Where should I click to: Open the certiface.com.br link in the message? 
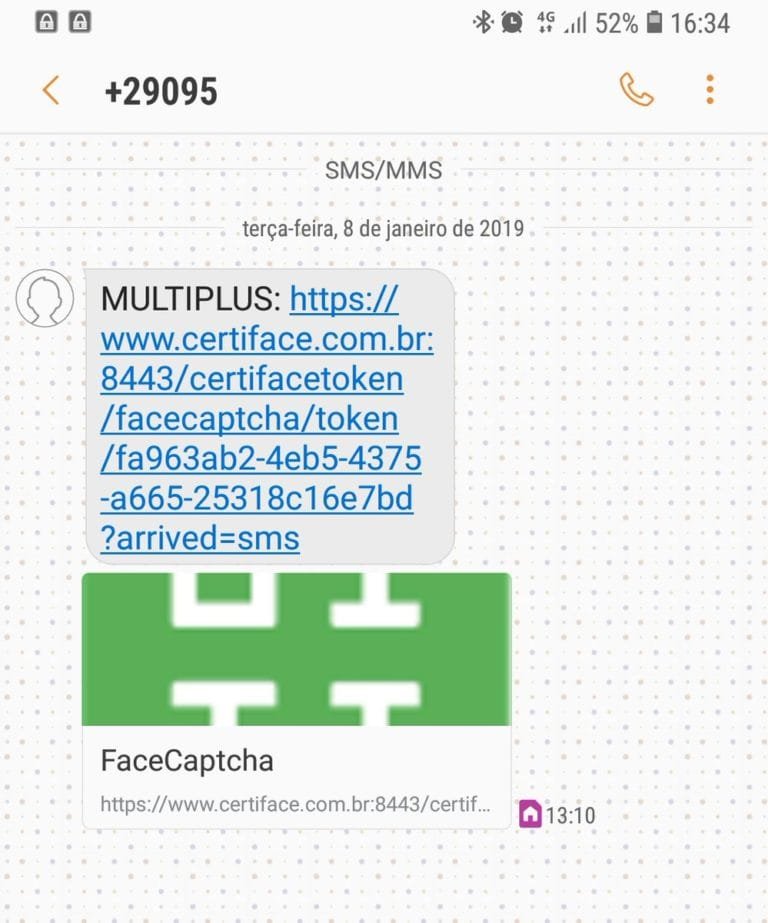click(x=266, y=419)
